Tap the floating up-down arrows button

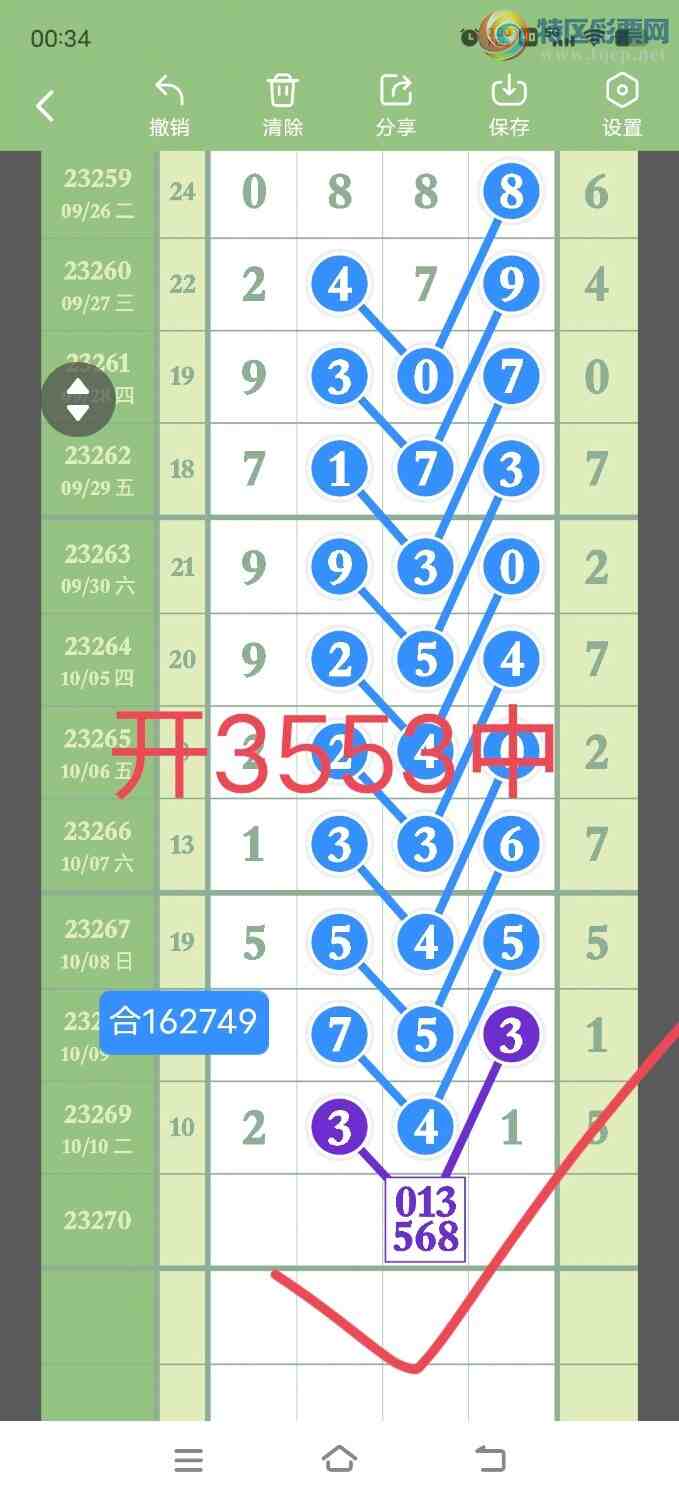coord(78,399)
